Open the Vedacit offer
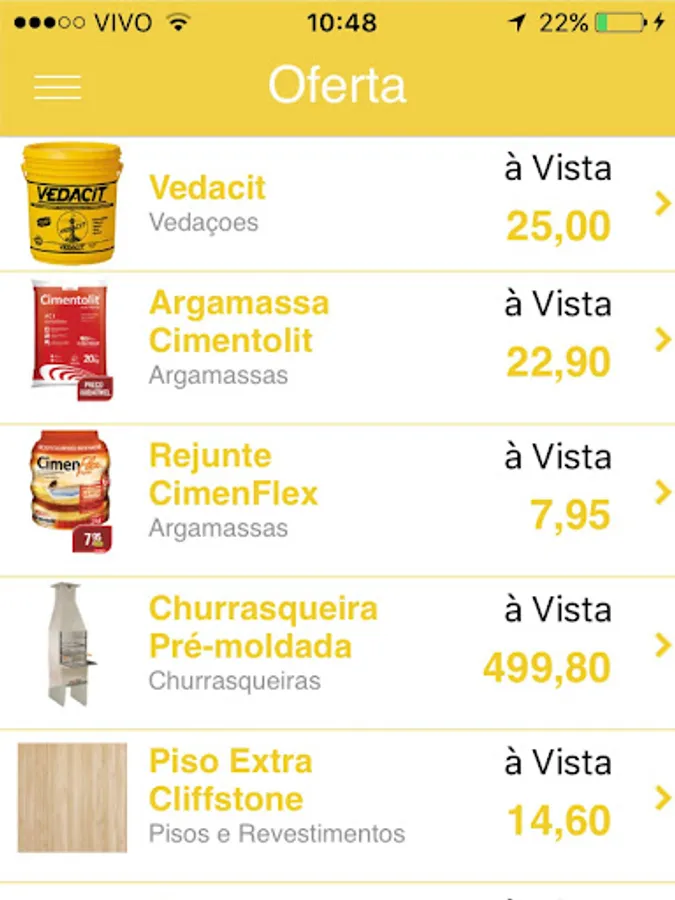This screenshot has width=675, height=900. (337, 204)
